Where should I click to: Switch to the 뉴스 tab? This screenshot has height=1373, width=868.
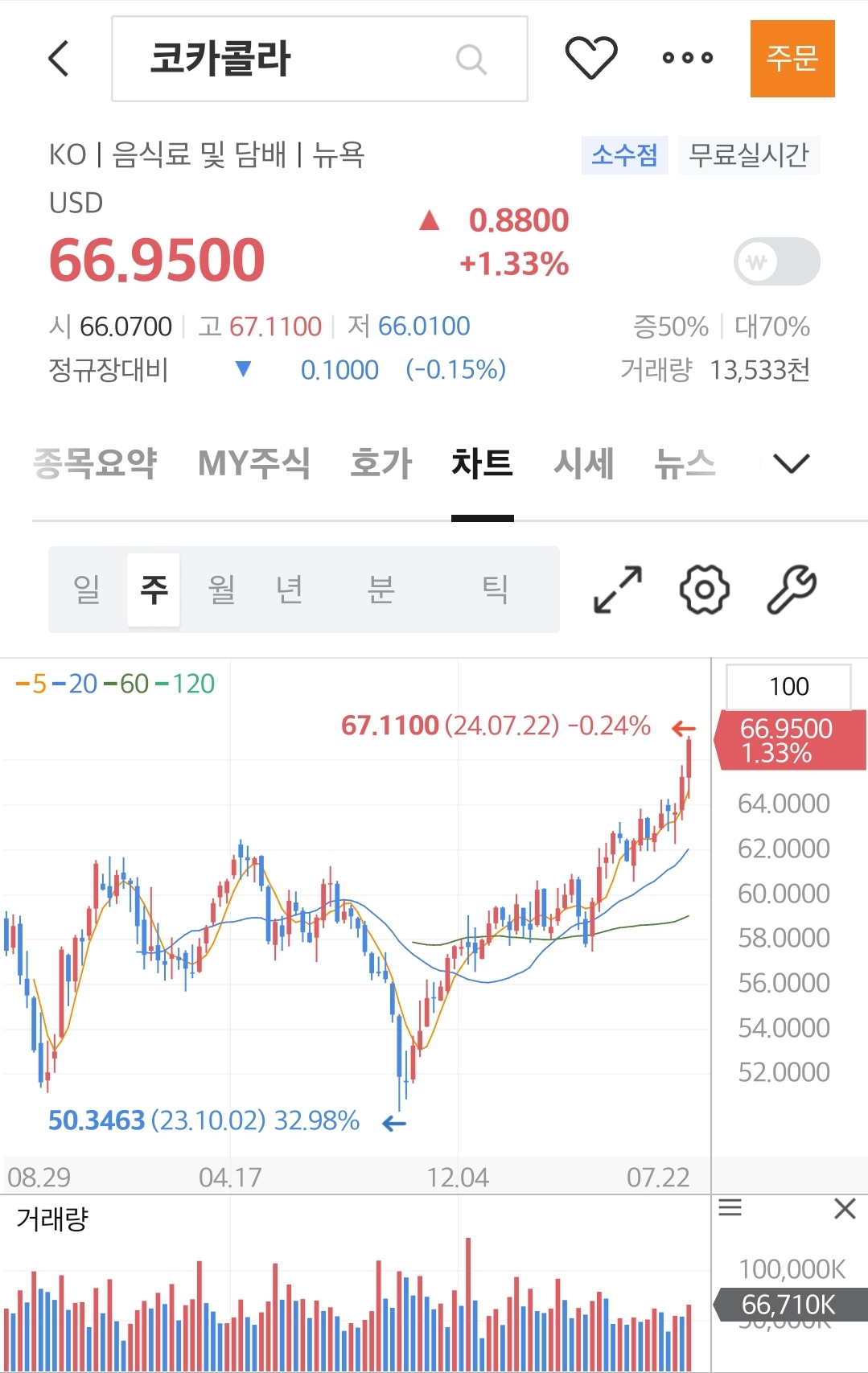pos(685,463)
